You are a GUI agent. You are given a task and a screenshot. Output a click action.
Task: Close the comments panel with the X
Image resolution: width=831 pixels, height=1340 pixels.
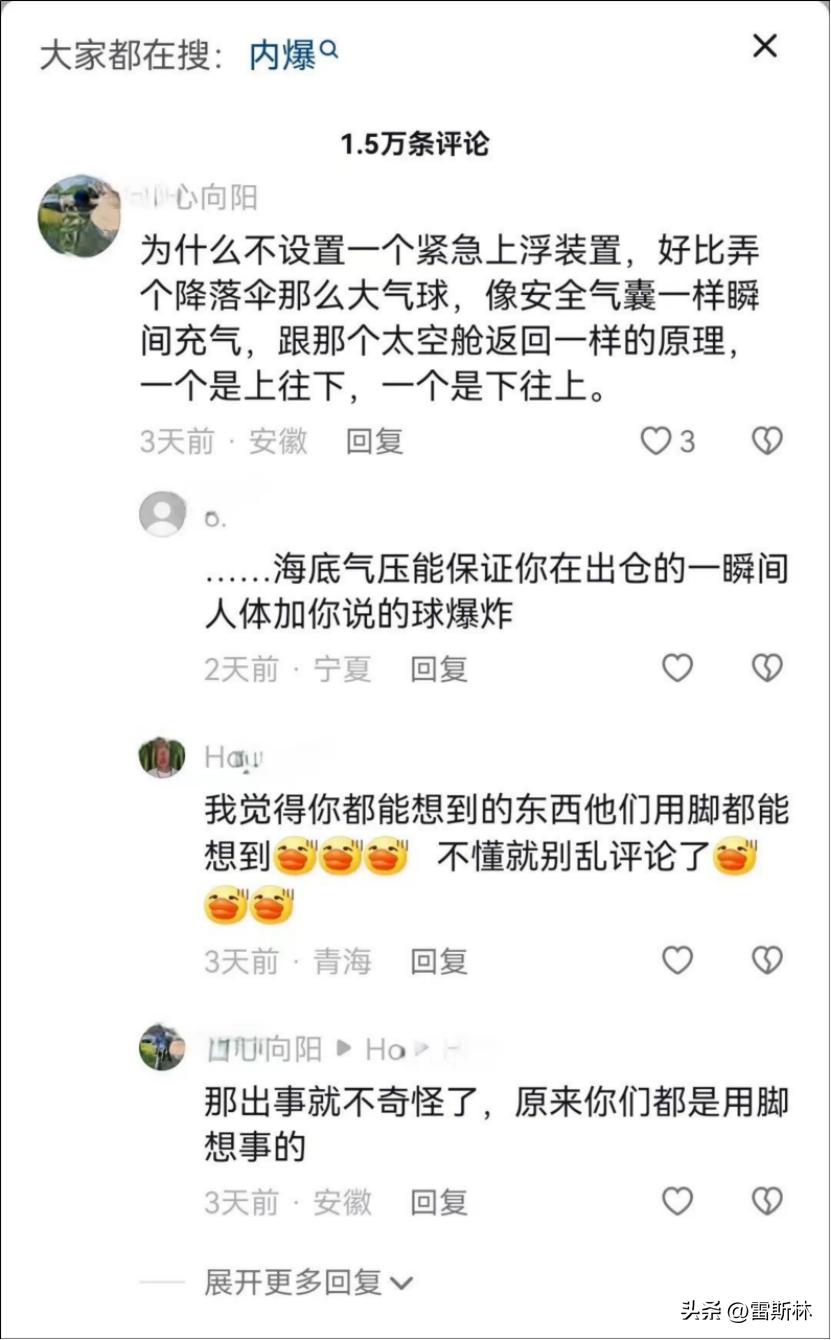point(765,46)
